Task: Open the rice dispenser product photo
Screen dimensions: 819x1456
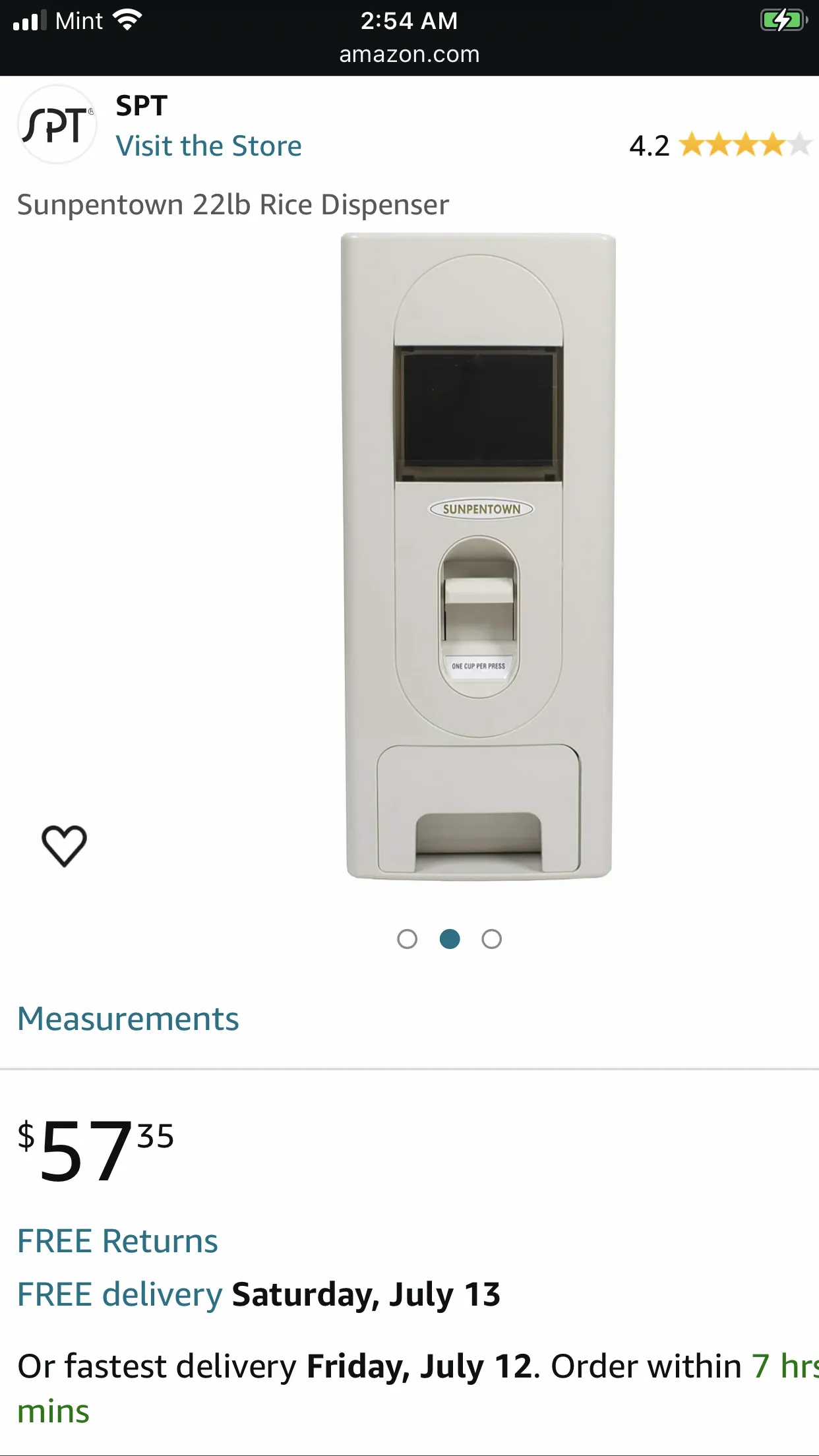Action: click(x=476, y=561)
